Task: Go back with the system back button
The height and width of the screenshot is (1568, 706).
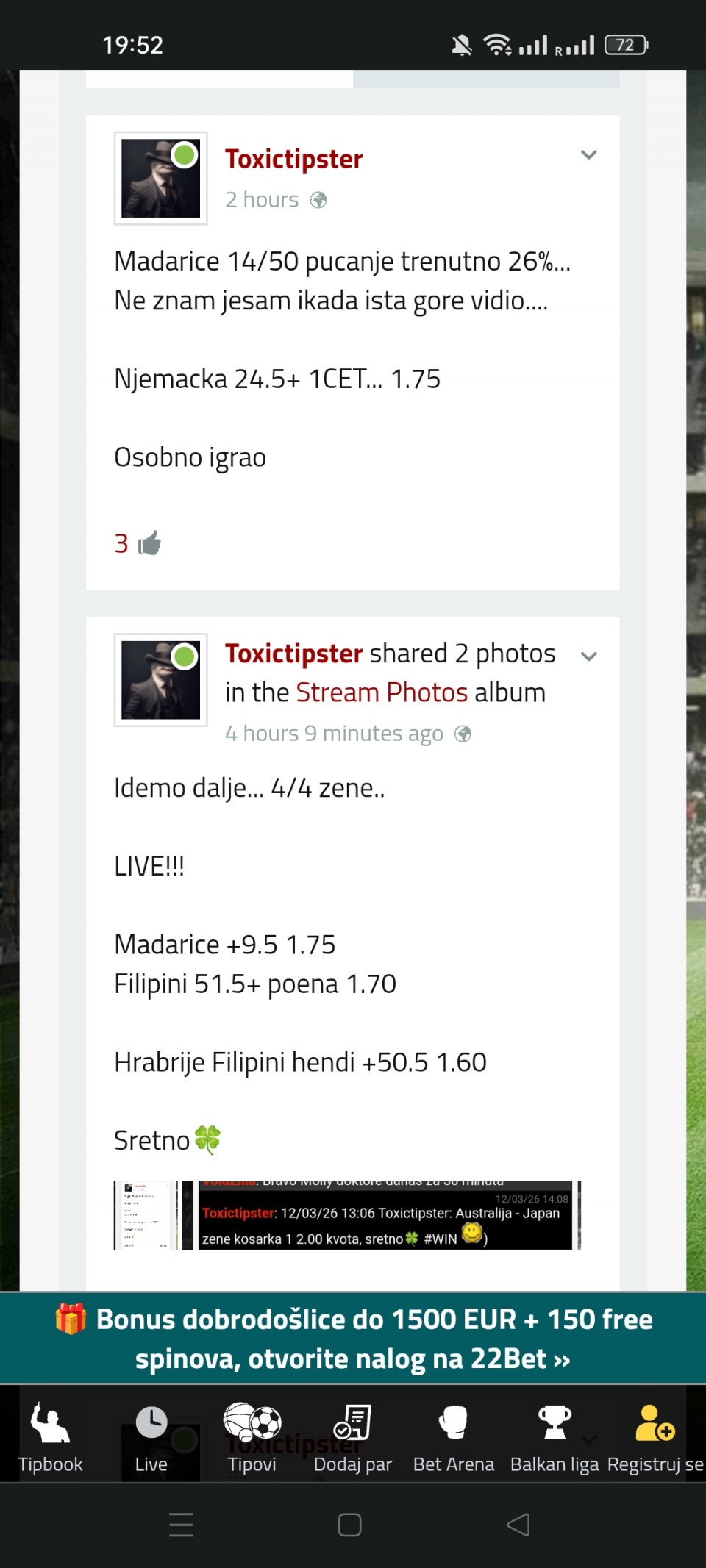Action: 518,1525
